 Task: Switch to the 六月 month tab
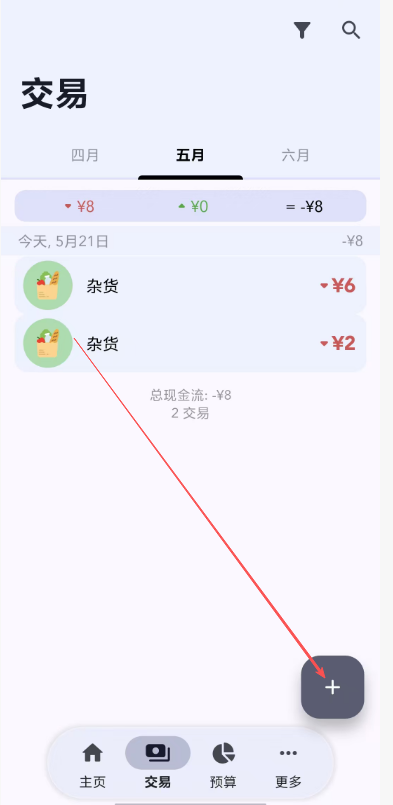tap(295, 155)
